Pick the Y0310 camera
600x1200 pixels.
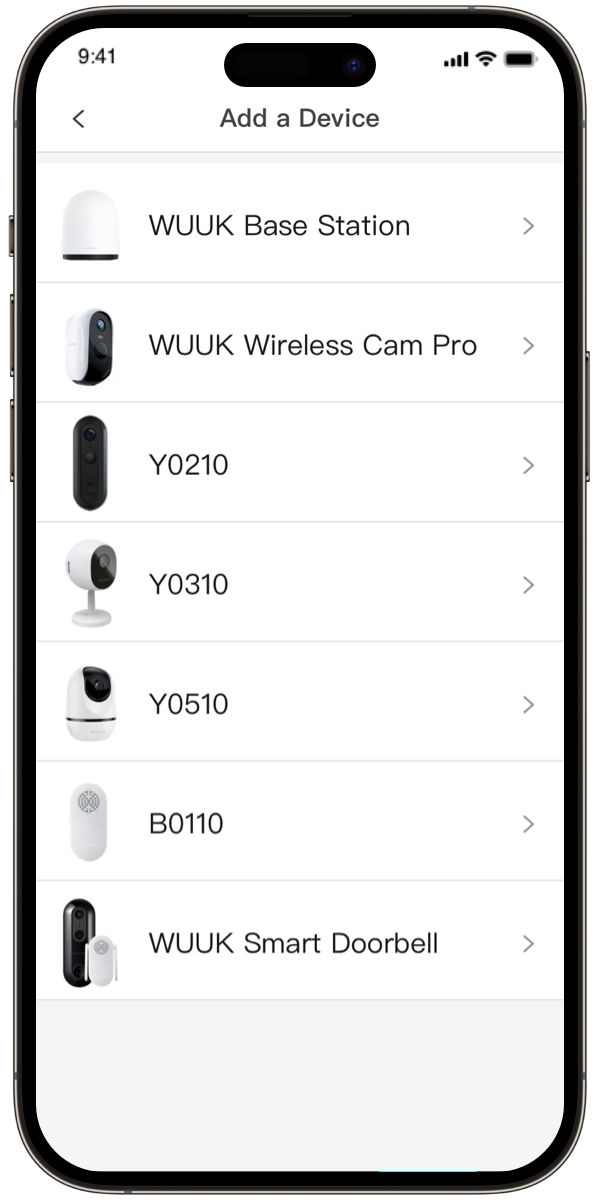coord(300,585)
